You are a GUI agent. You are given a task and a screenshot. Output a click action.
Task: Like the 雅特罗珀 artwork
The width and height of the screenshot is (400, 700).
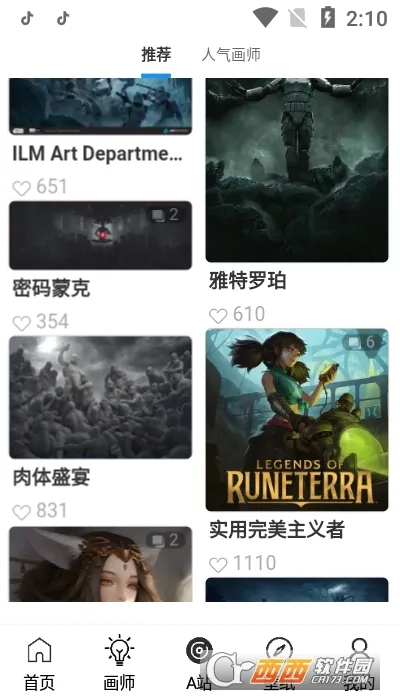click(x=218, y=316)
